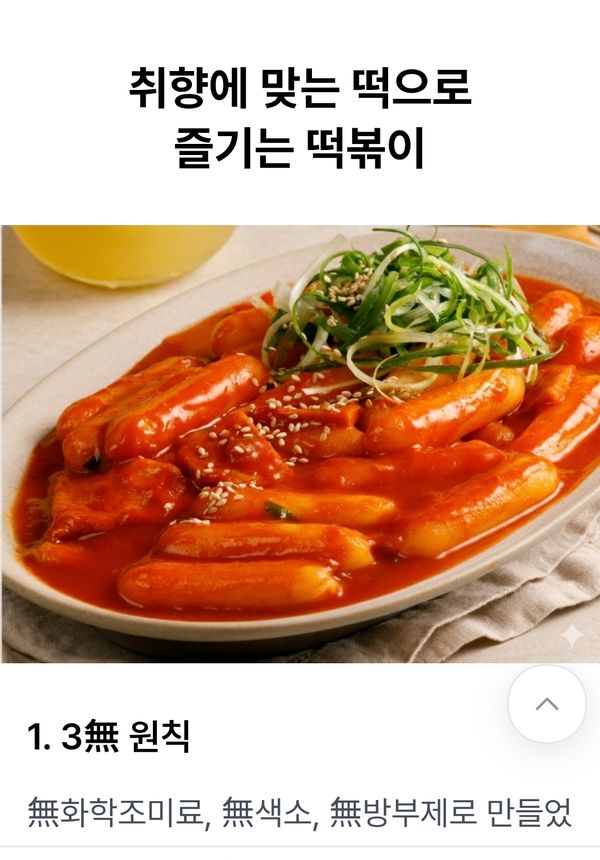The height and width of the screenshot is (860, 600).
Task: Tap the scroll-to-top arrow button
Action: click(x=546, y=704)
